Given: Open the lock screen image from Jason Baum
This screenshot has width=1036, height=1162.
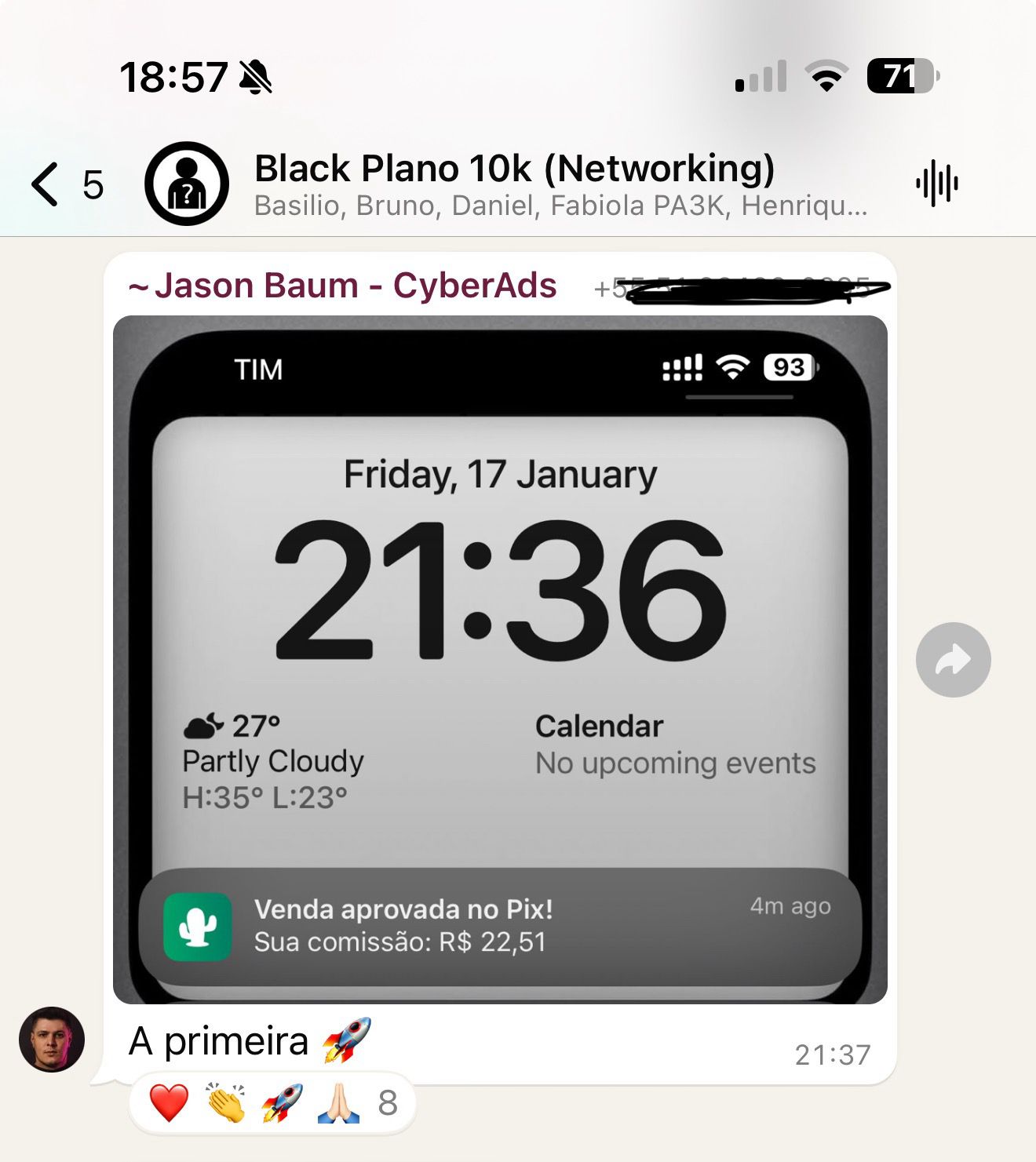Looking at the screenshot, I should tap(500, 659).
